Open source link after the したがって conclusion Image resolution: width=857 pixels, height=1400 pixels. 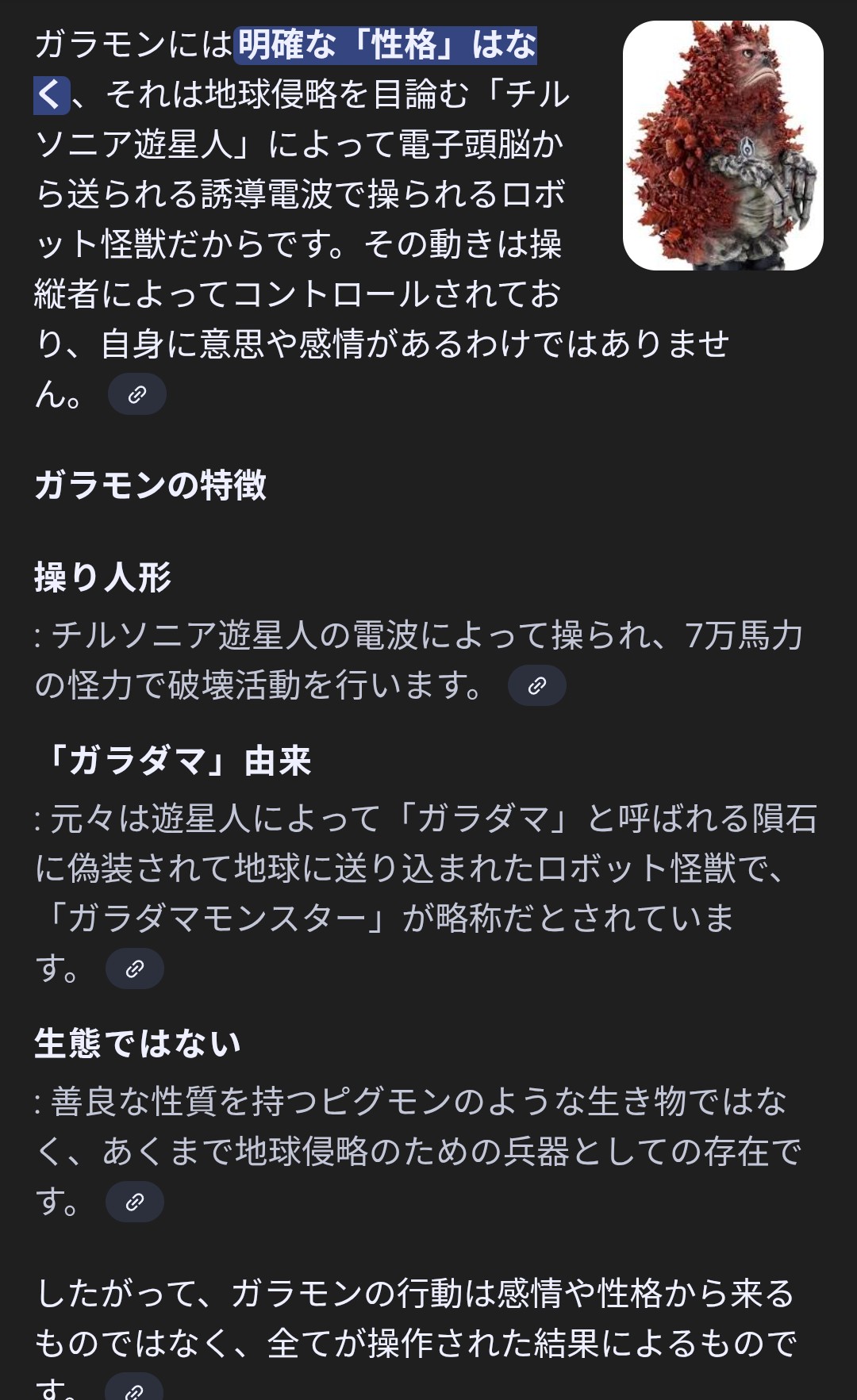pos(135,1390)
